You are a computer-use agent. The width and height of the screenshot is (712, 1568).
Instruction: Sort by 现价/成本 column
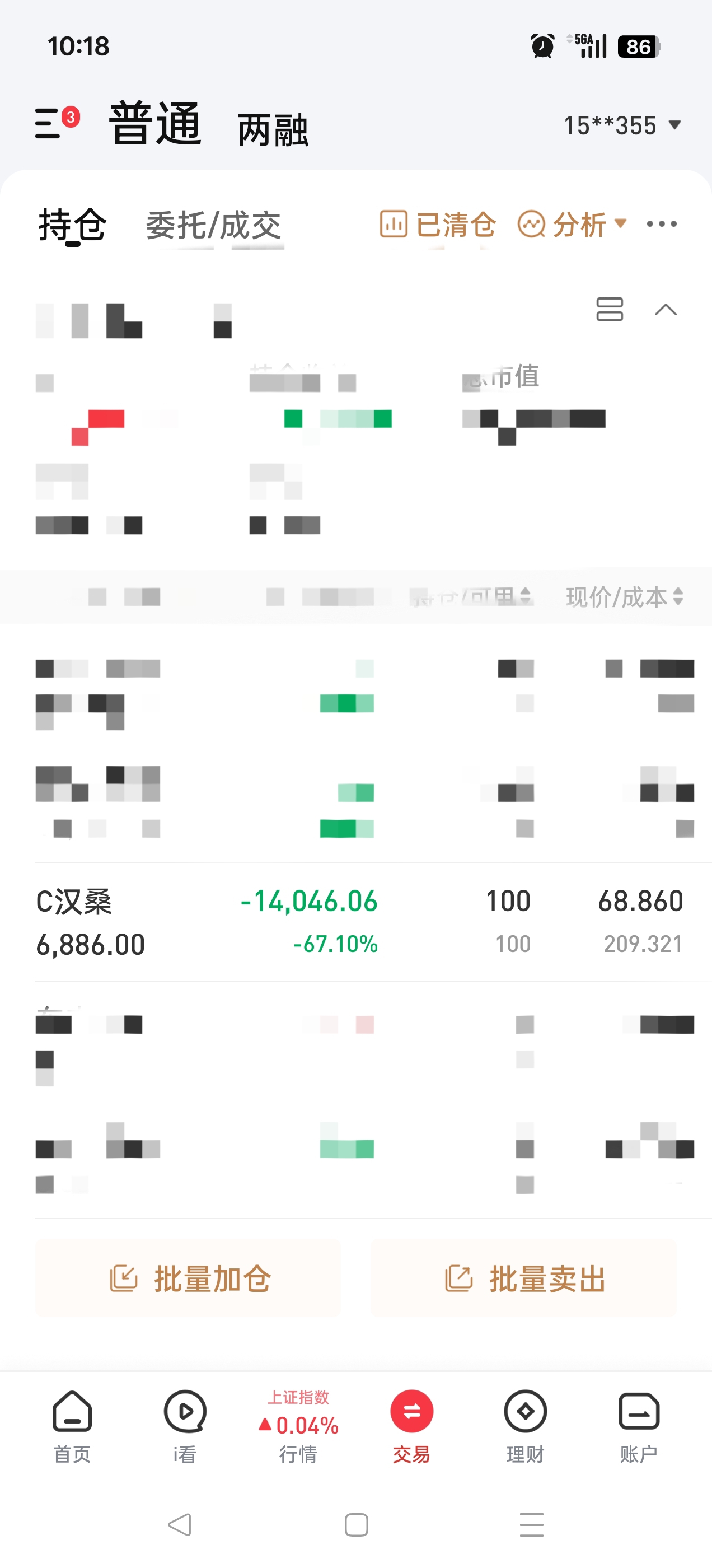point(624,597)
